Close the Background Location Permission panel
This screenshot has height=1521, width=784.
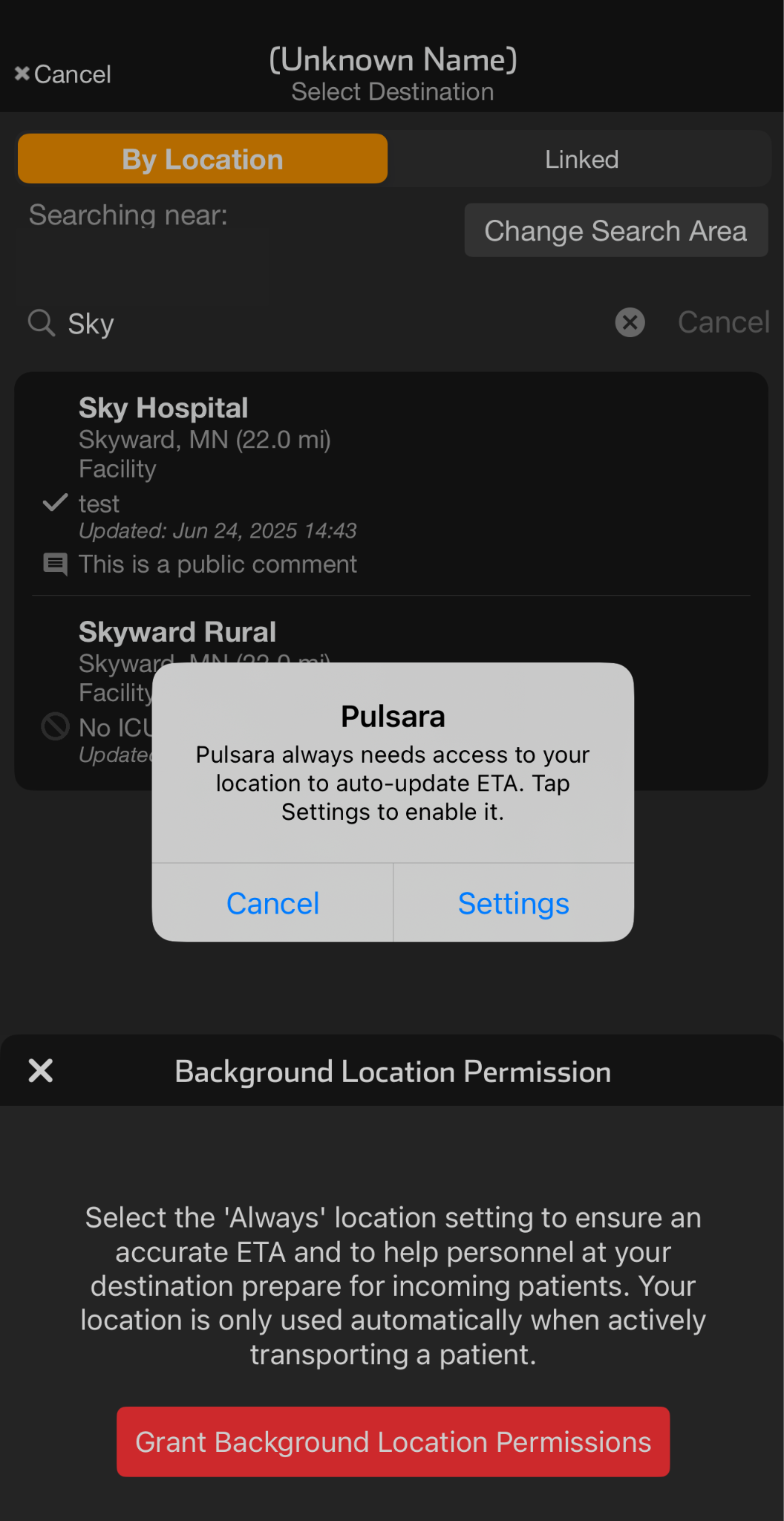coord(41,1071)
